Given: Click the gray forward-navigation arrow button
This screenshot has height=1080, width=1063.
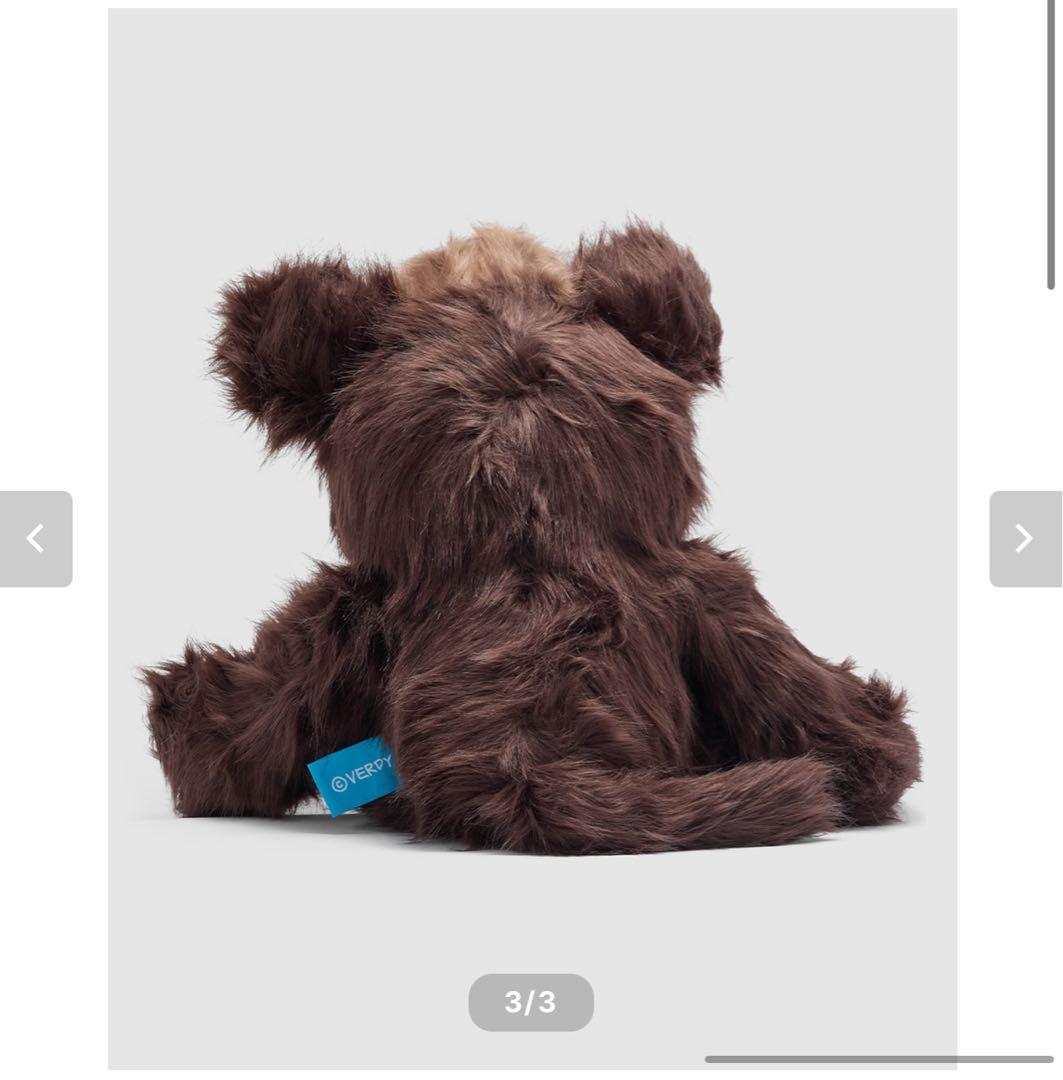Looking at the screenshot, I should pyautogui.click(x=1025, y=539).
